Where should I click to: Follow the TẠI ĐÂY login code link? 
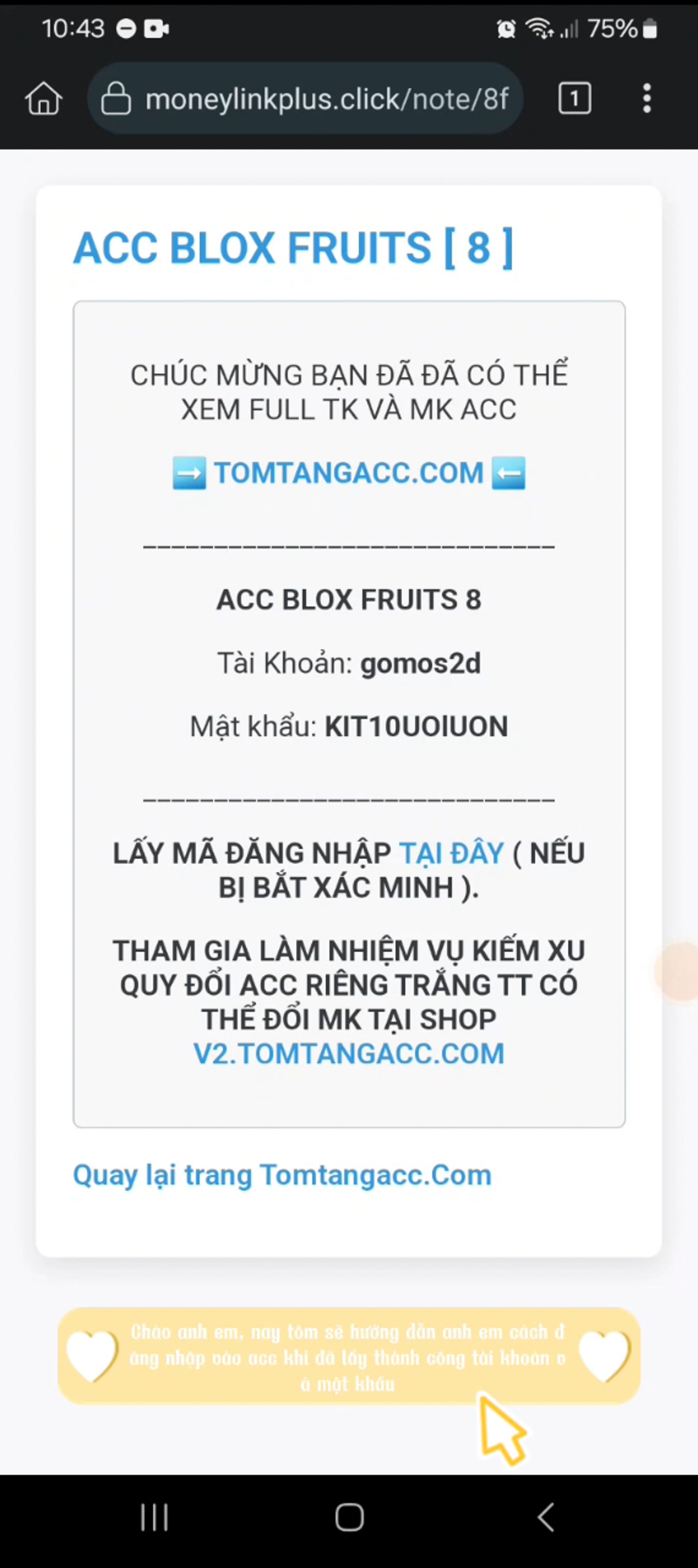tap(452, 853)
